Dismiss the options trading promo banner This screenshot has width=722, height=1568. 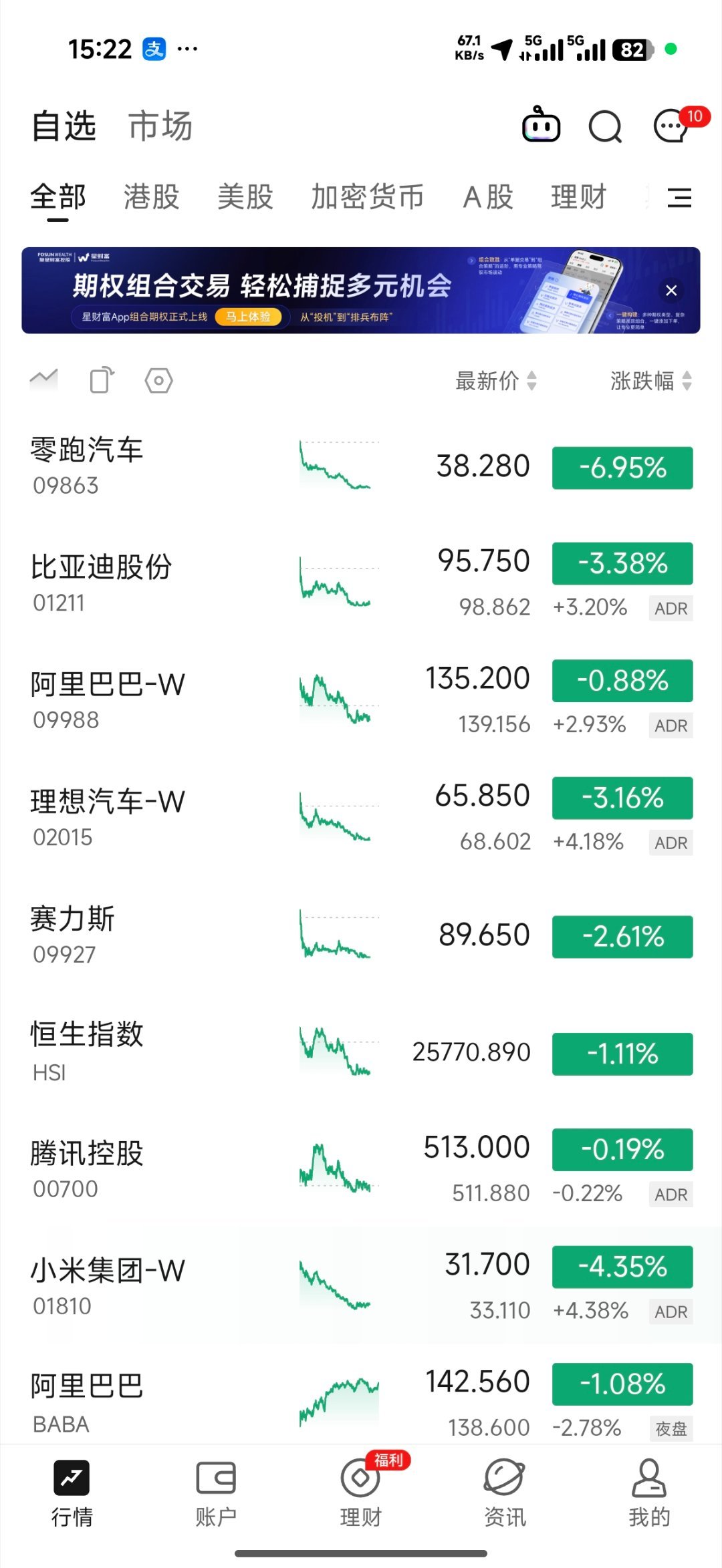[672, 290]
